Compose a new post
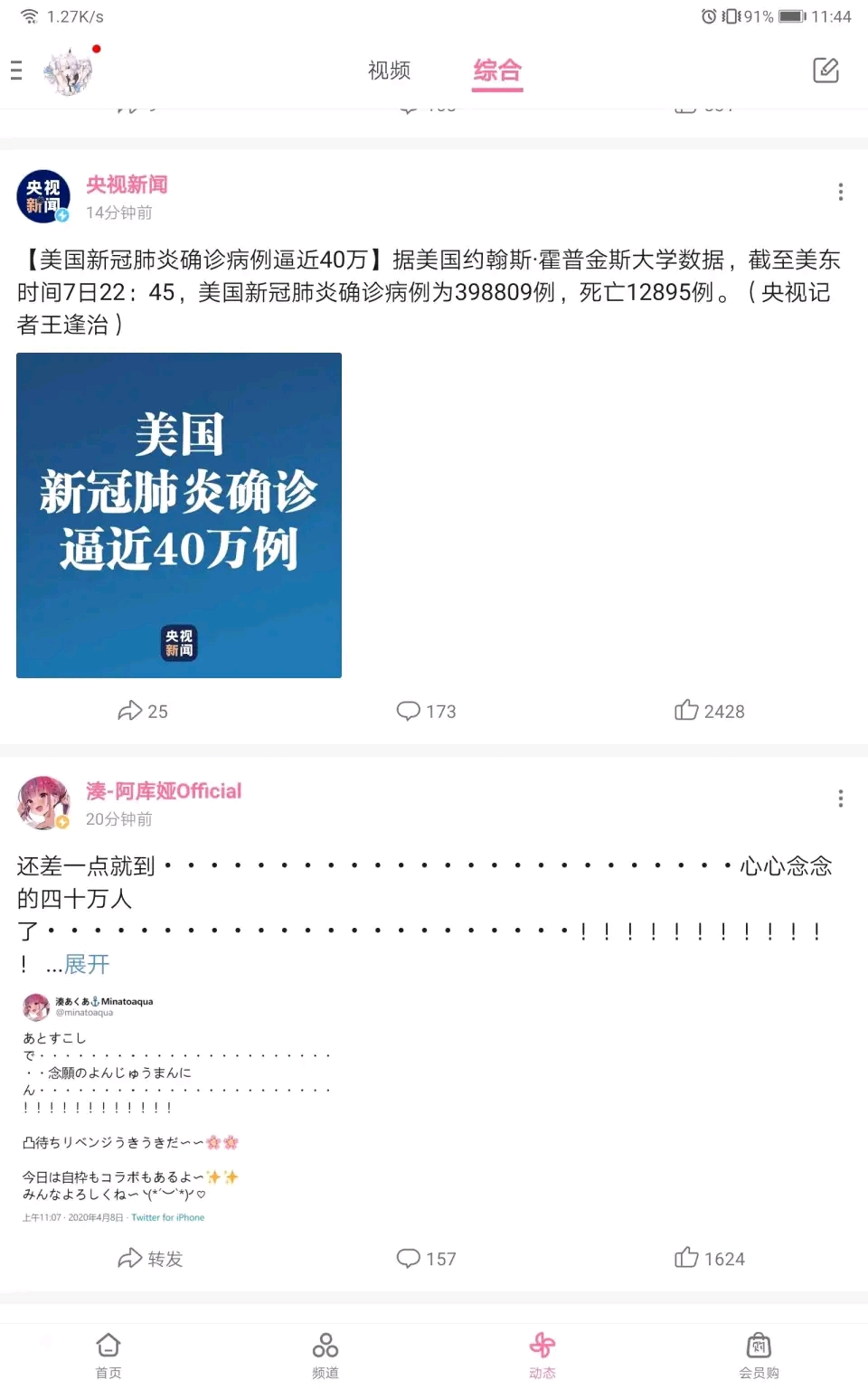 click(x=826, y=70)
